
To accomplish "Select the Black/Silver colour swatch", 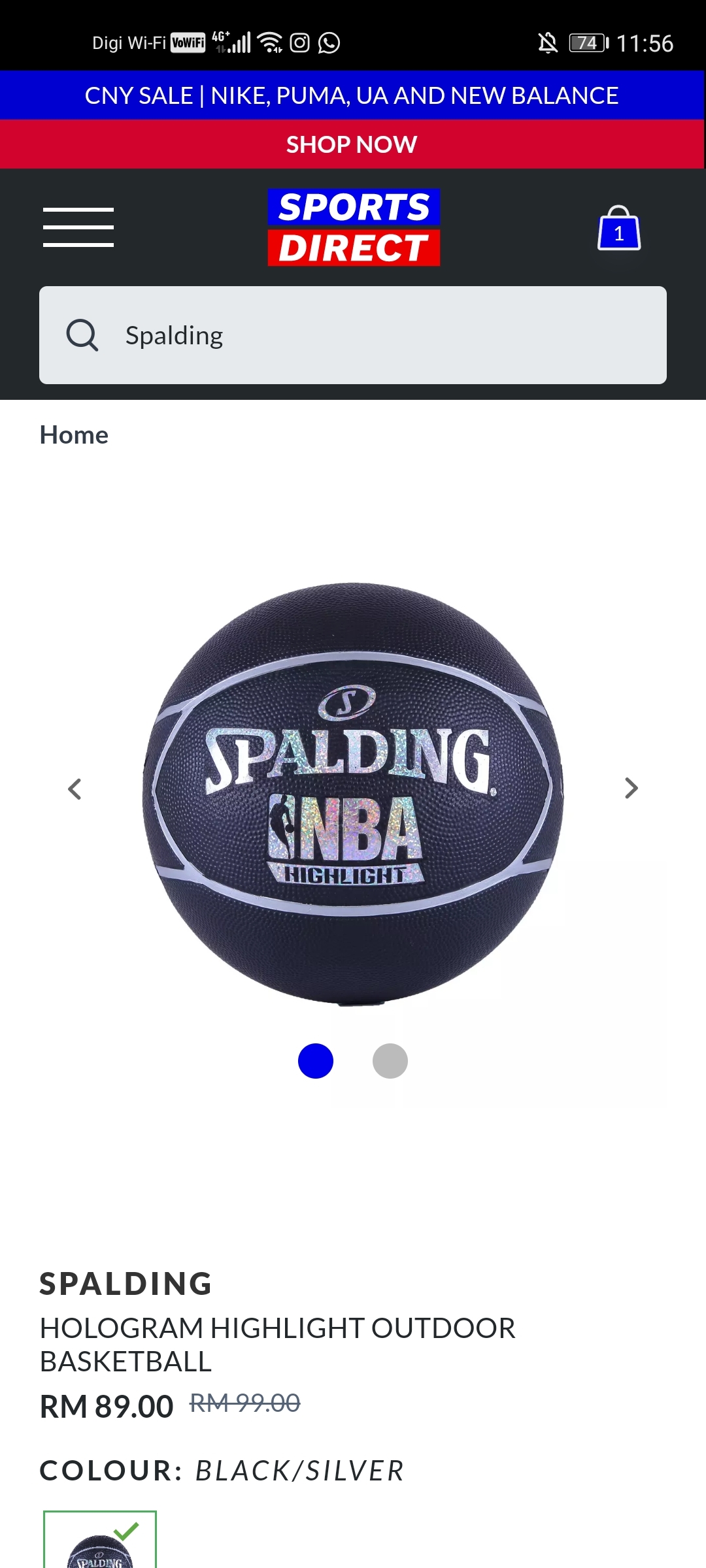I will point(100,1542).
